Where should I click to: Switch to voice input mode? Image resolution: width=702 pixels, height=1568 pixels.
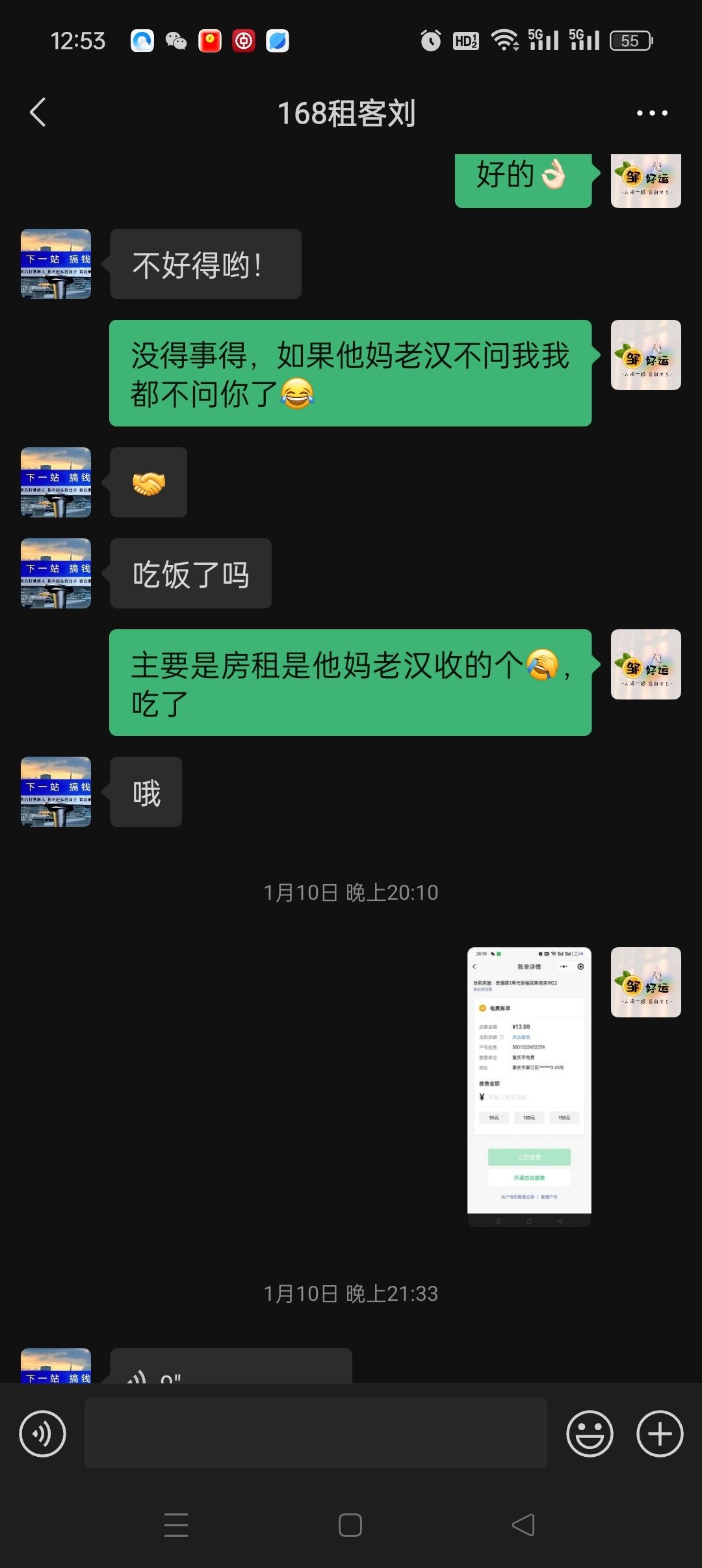coord(43,1433)
